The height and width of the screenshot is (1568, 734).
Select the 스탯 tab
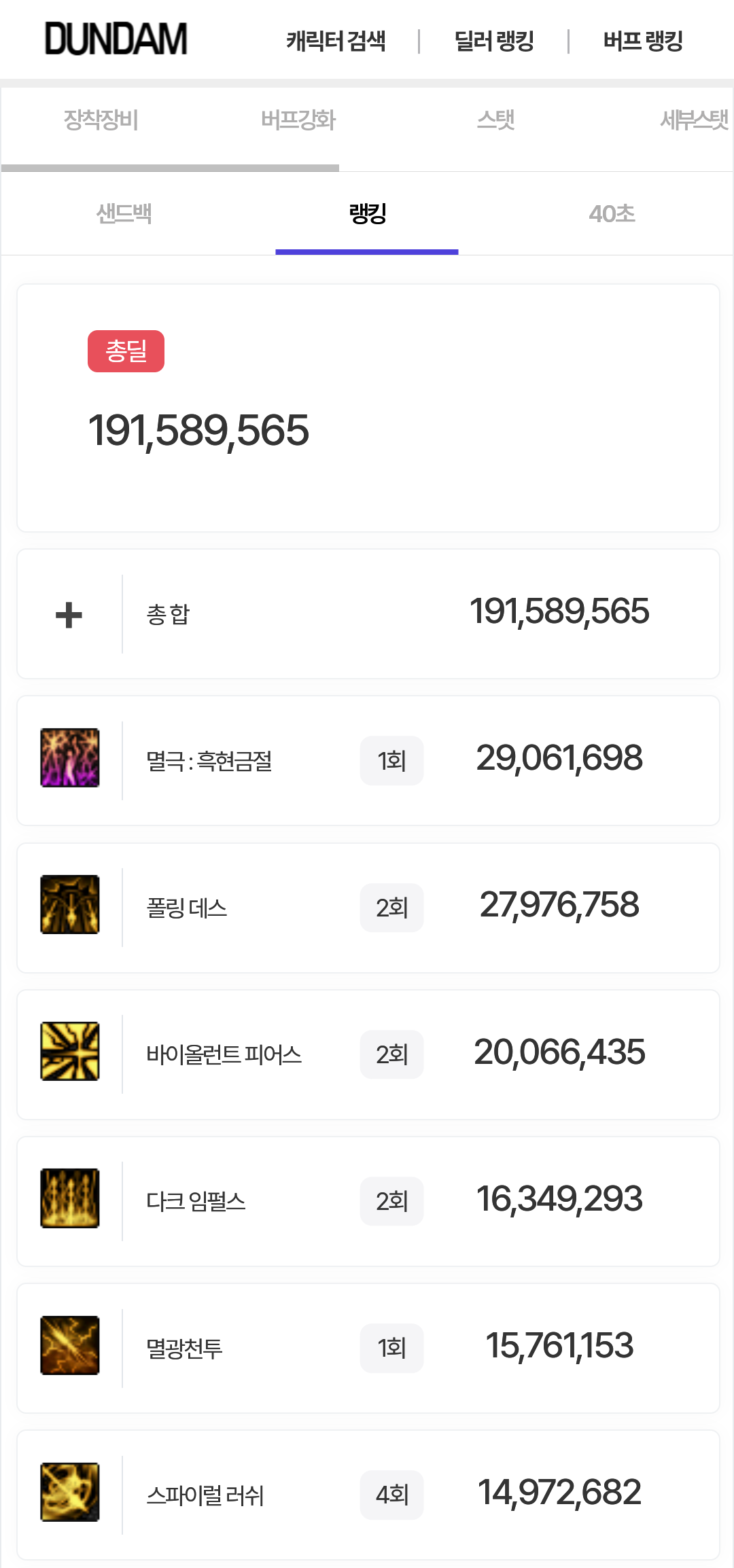click(x=495, y=120)
